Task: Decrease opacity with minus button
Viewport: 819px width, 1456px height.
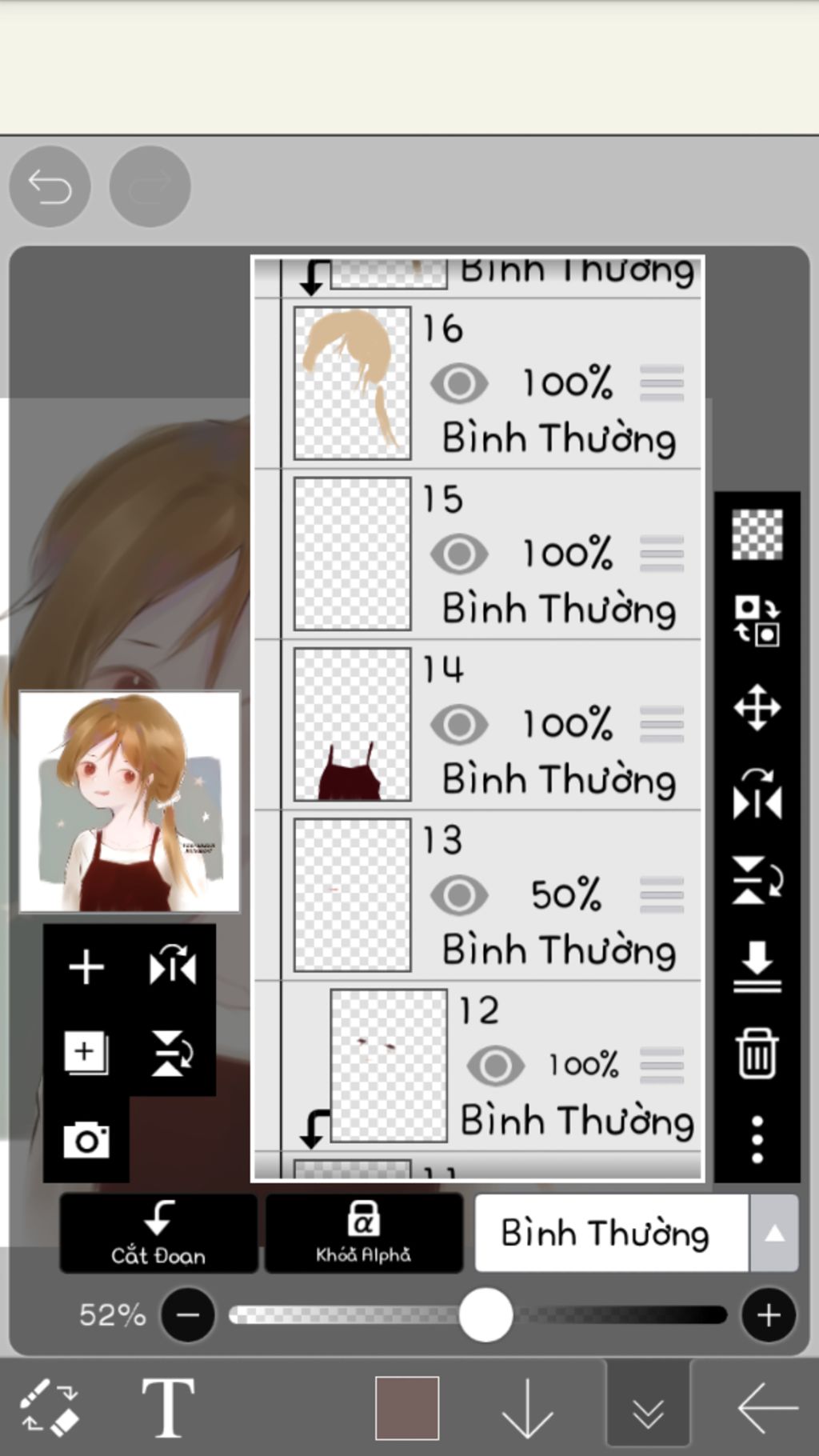Action: 188,1315
